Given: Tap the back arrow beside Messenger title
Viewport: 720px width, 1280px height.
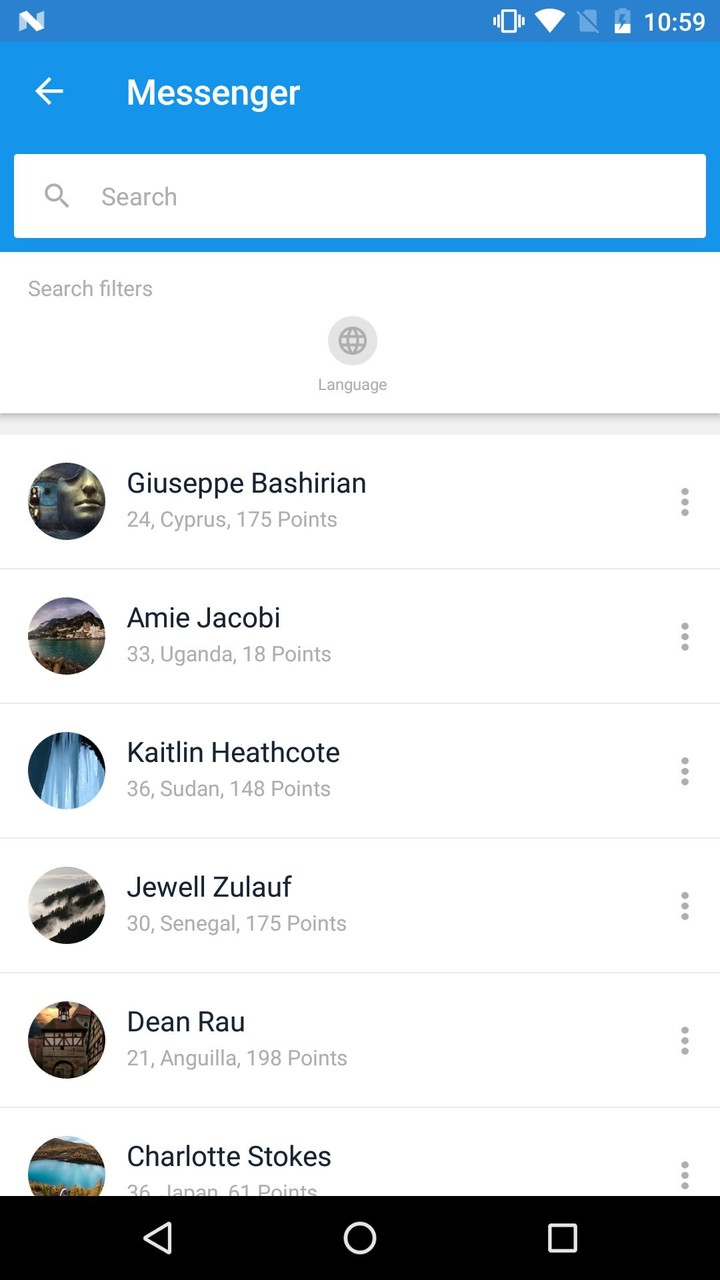Looking at the screenshot, I should click(x=48, y=91).
